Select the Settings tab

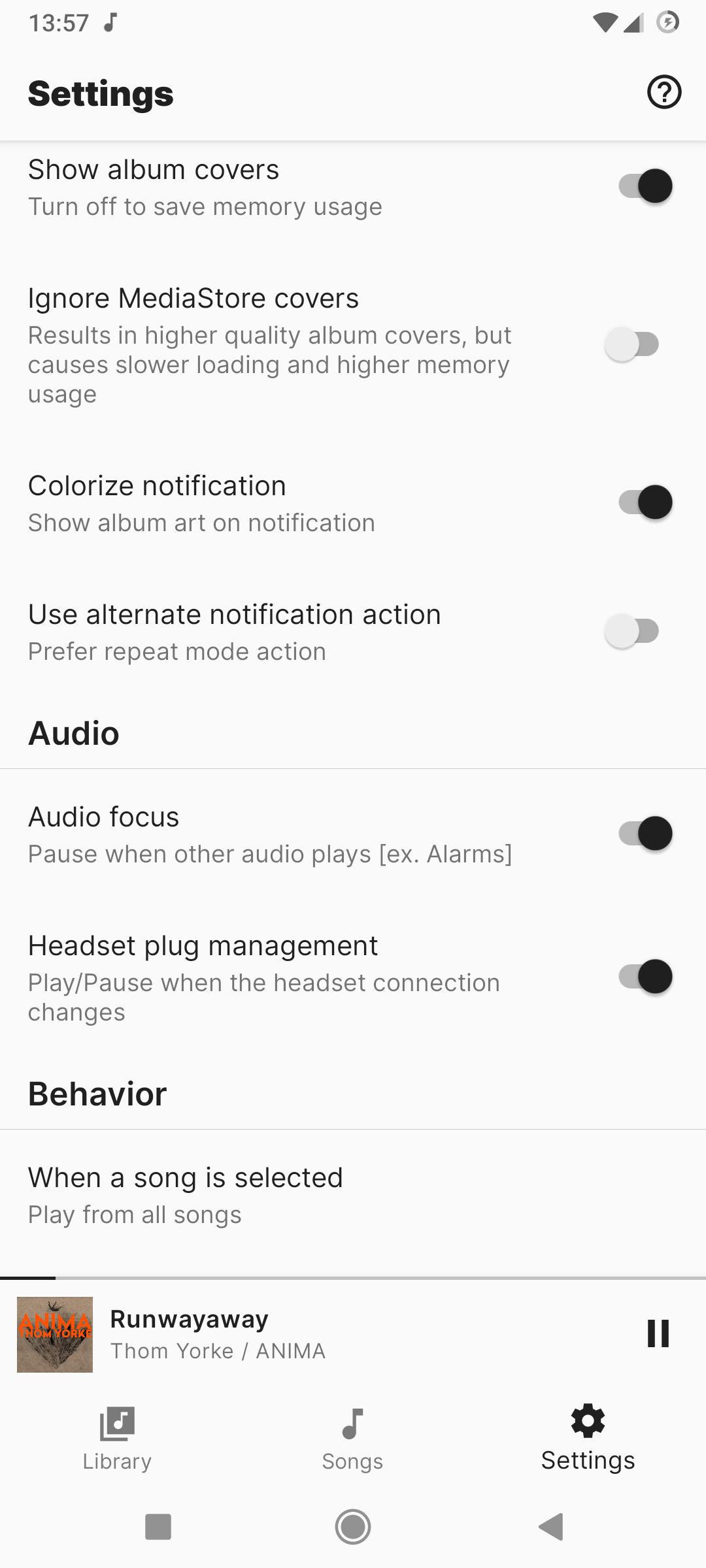point(588,1439)
